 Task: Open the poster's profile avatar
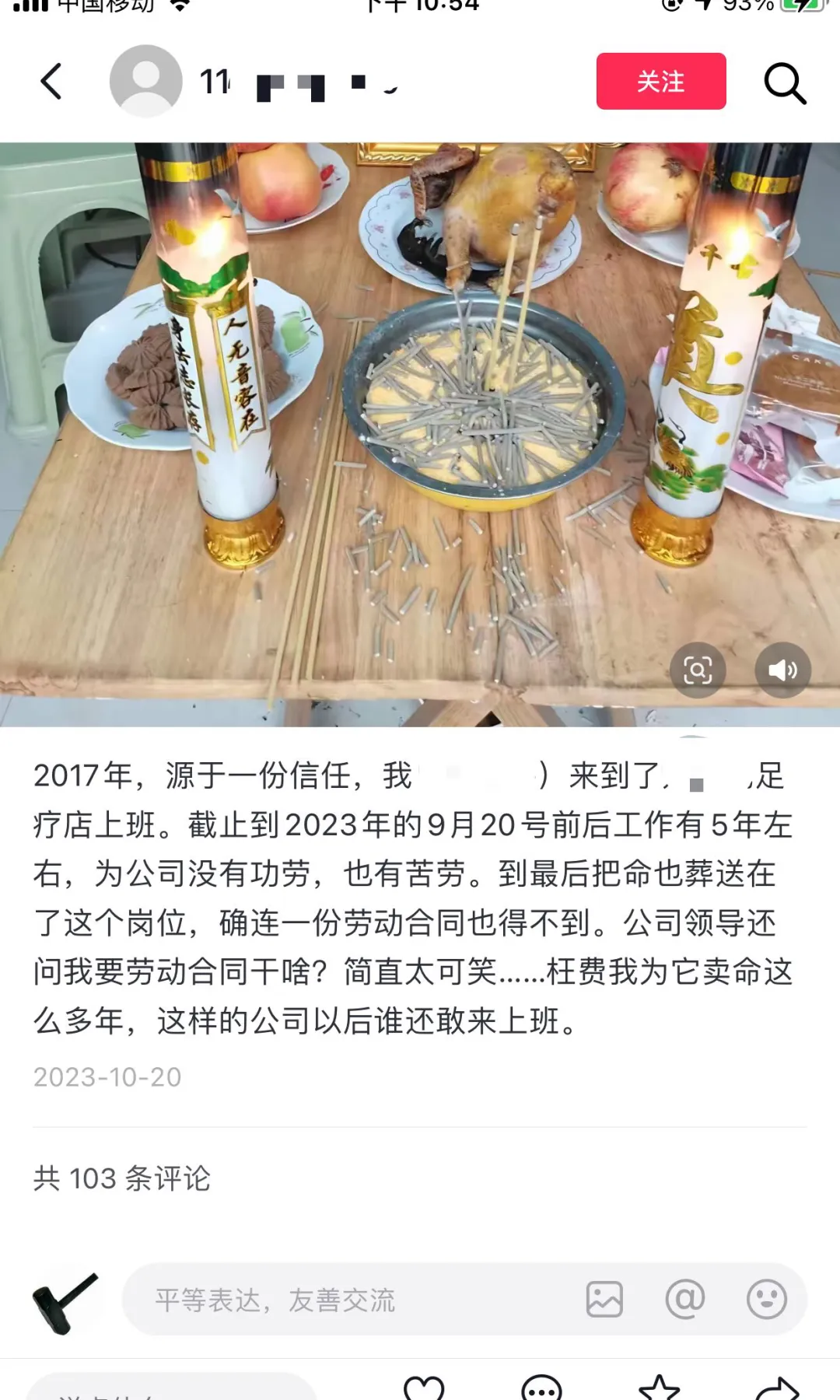point(145,82)
